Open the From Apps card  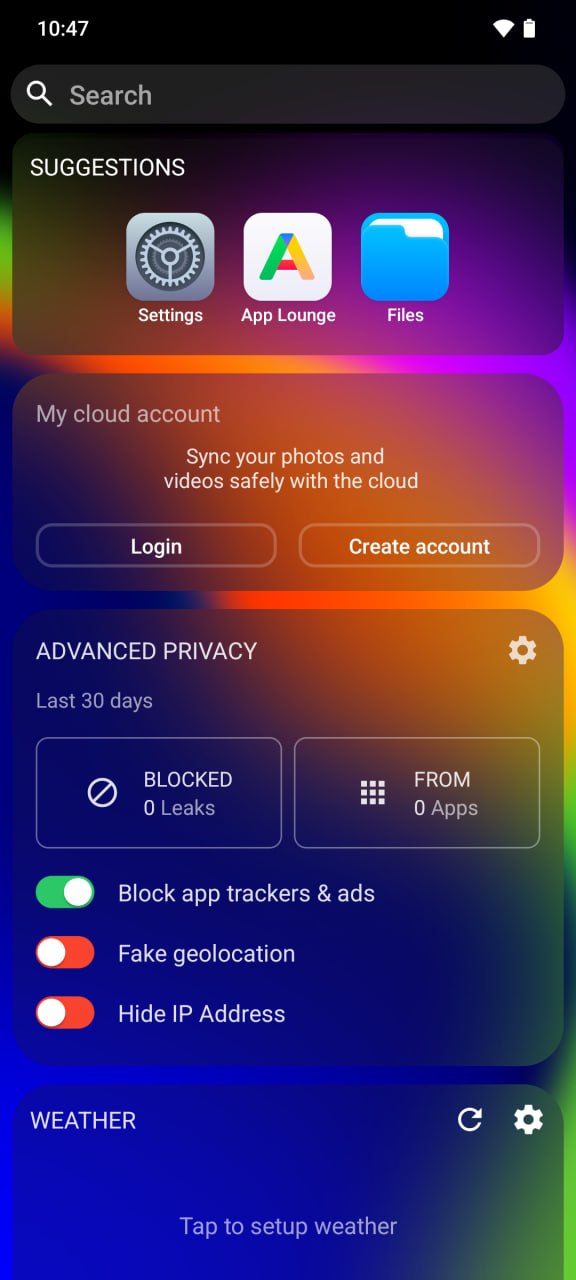417,793
